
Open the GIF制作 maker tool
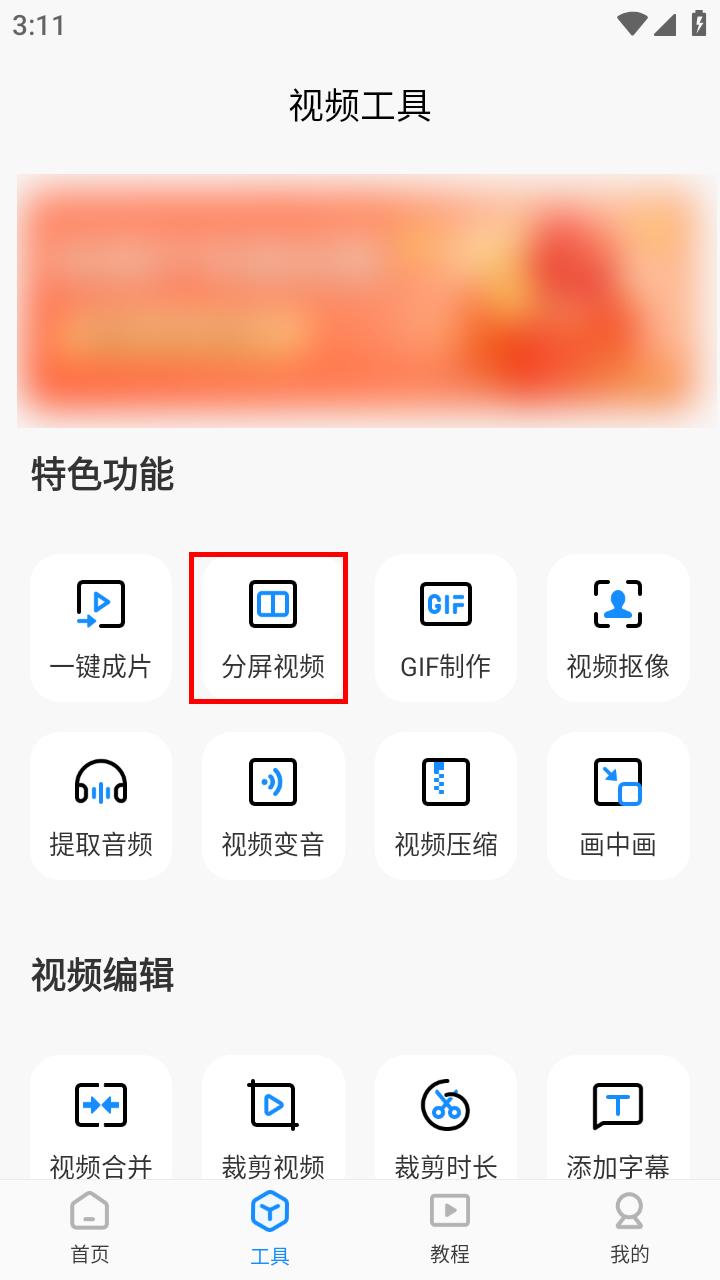(445, 627)
